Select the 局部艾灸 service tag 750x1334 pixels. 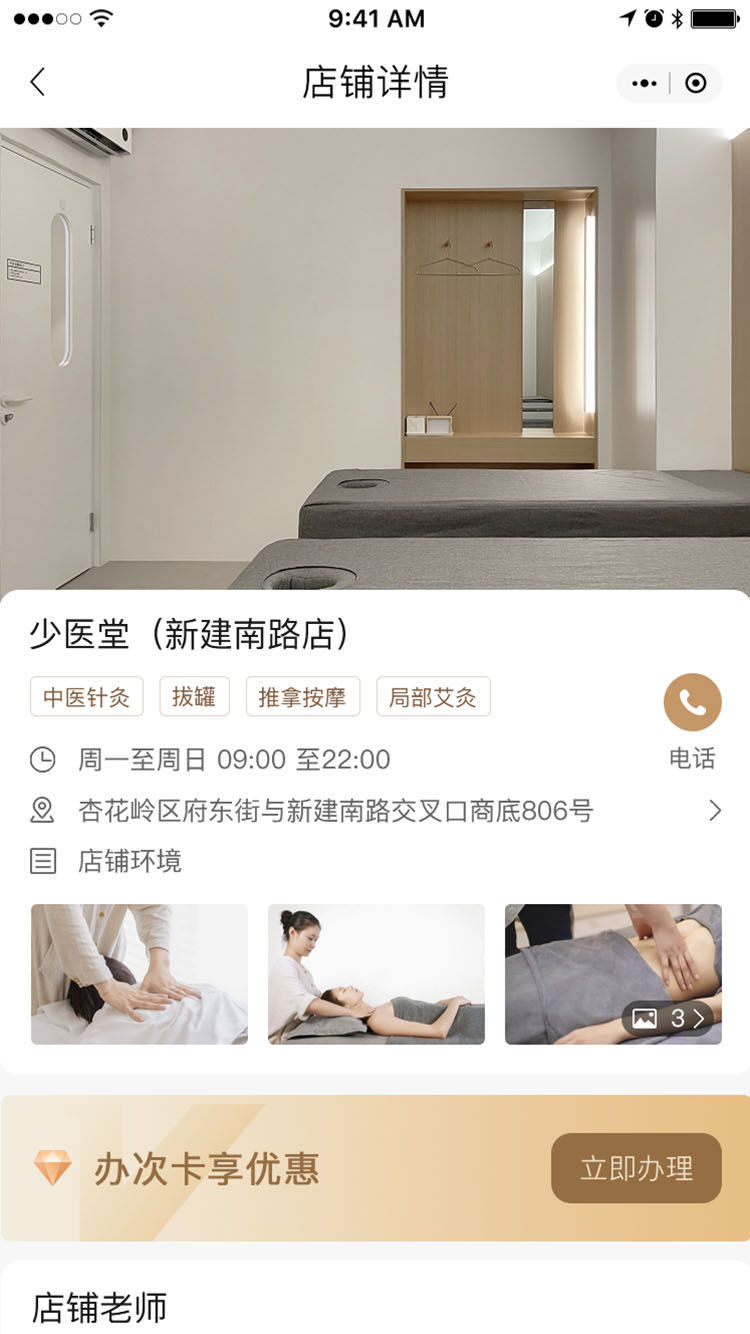tap(432, 698)
